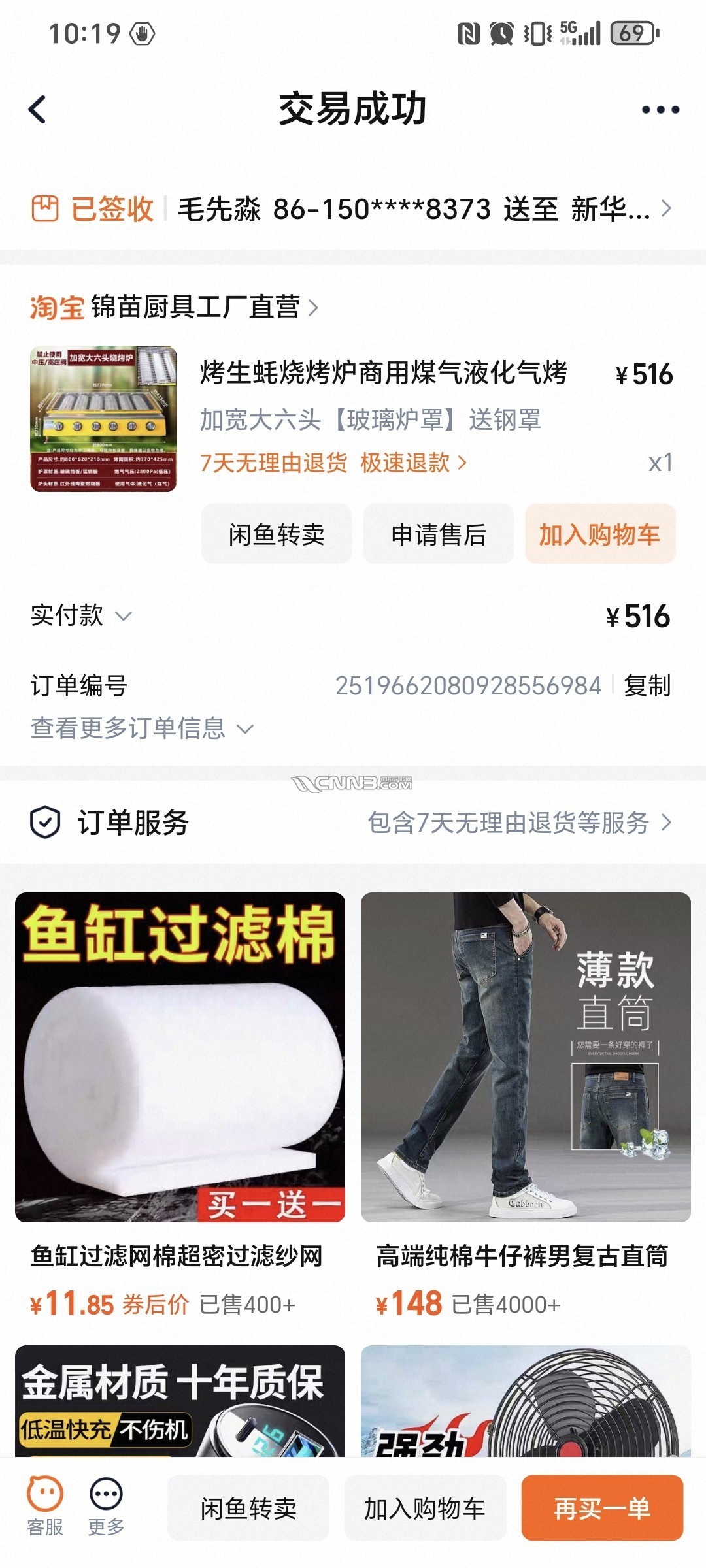Image resolution: width=706 pixels, height=1568 pixels.
Task: Go back using the top-left arrow
Action: 38,109
